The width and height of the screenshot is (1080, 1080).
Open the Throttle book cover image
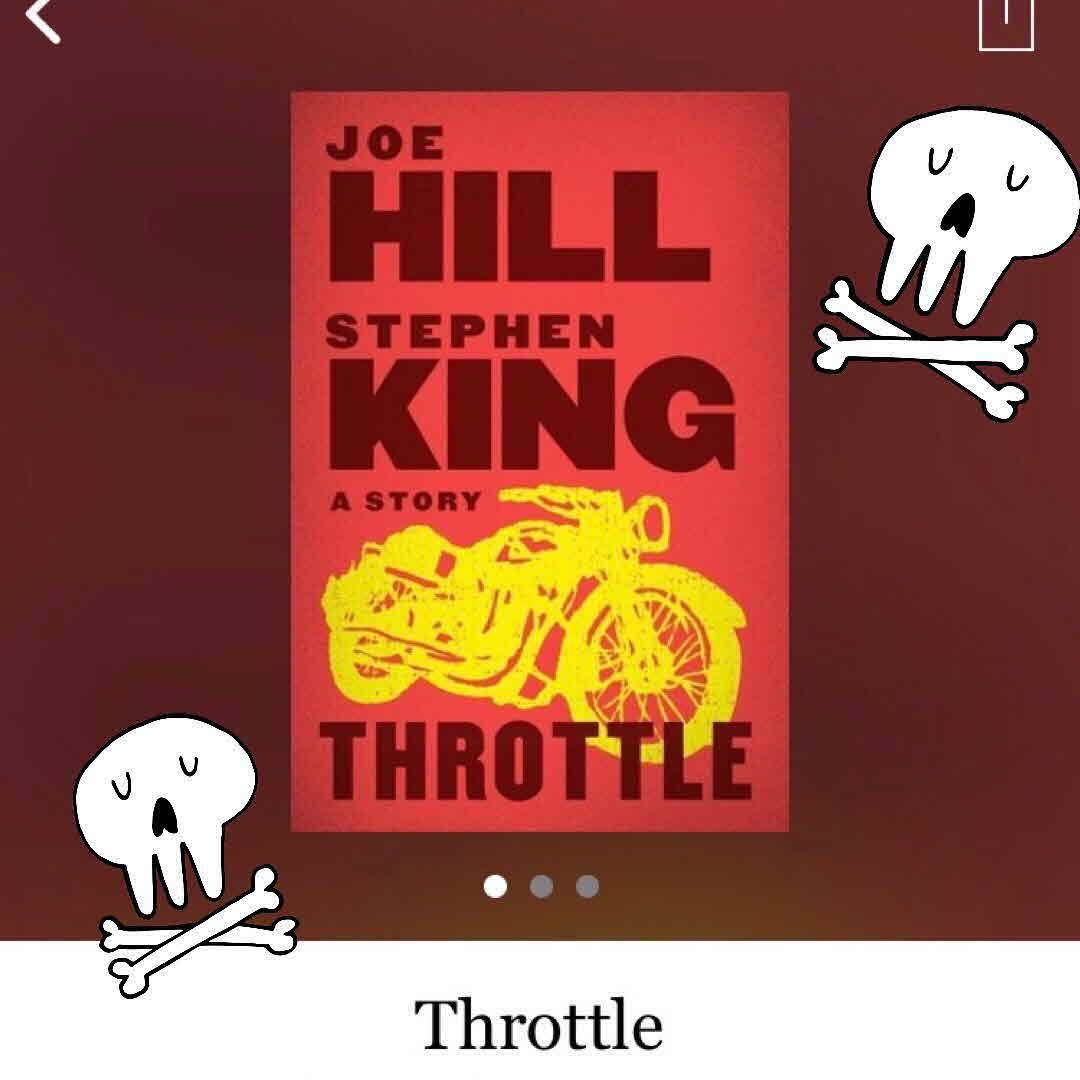[x=539, y=461]
